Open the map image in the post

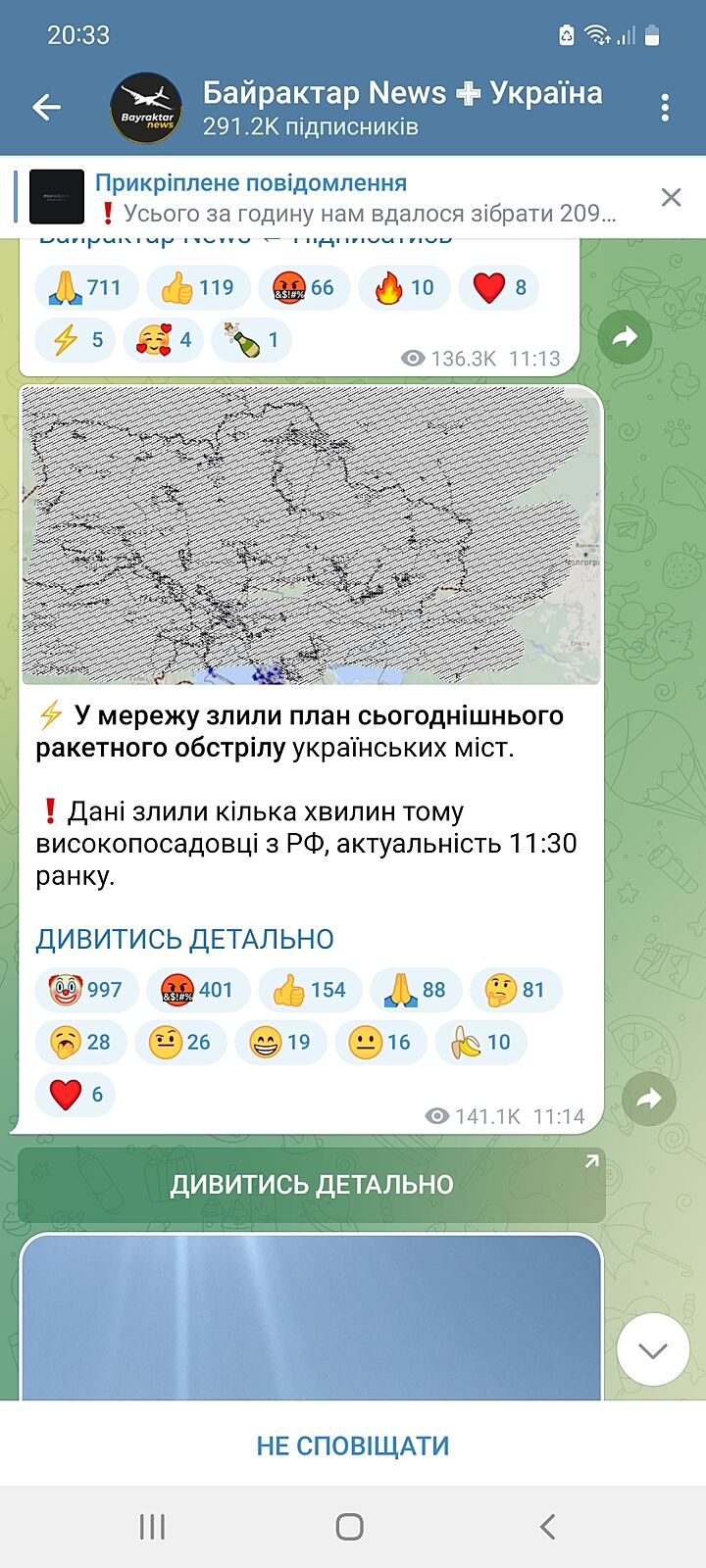[x=311, y=534]
